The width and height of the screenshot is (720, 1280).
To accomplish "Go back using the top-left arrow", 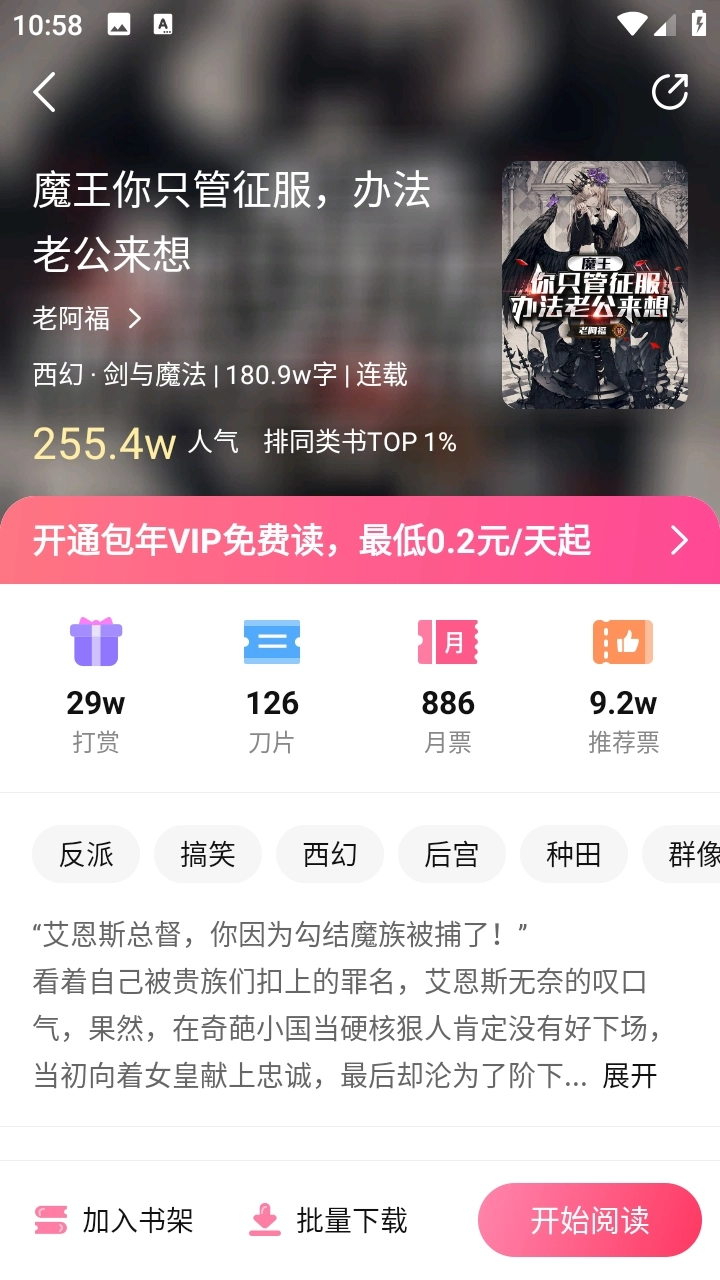I will point(44,92).
